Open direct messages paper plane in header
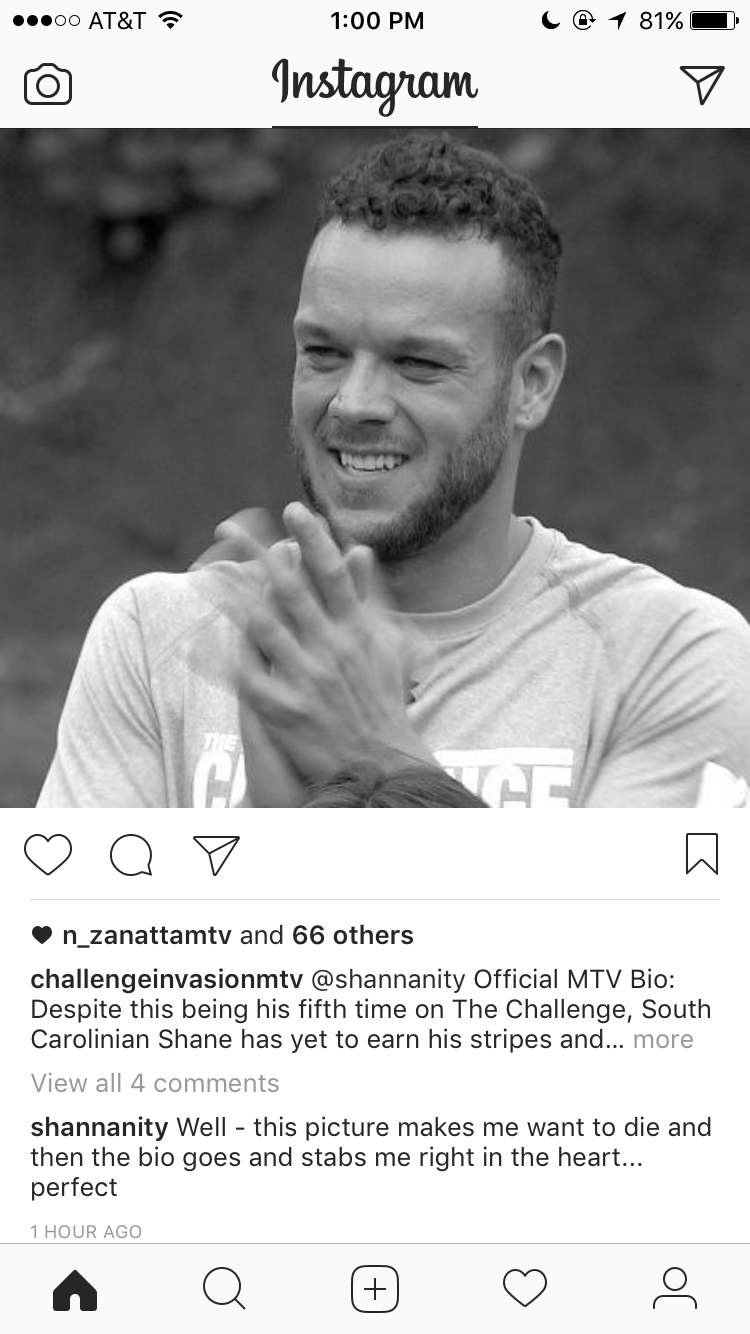 click(701, 84)
